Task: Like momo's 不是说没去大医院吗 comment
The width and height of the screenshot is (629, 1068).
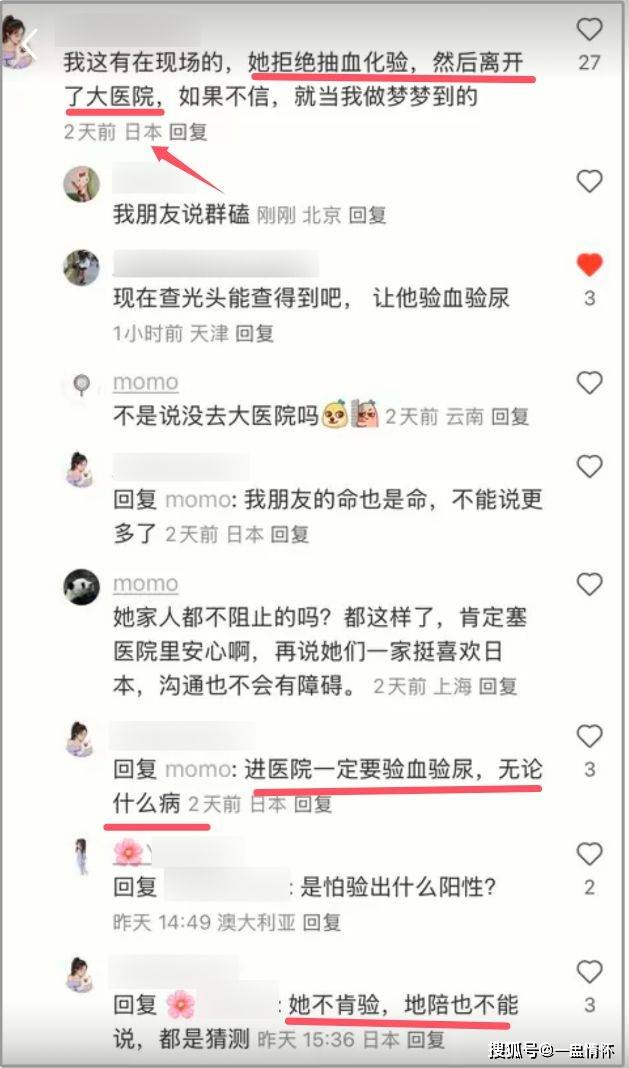Action: click(x=591, y=383)
